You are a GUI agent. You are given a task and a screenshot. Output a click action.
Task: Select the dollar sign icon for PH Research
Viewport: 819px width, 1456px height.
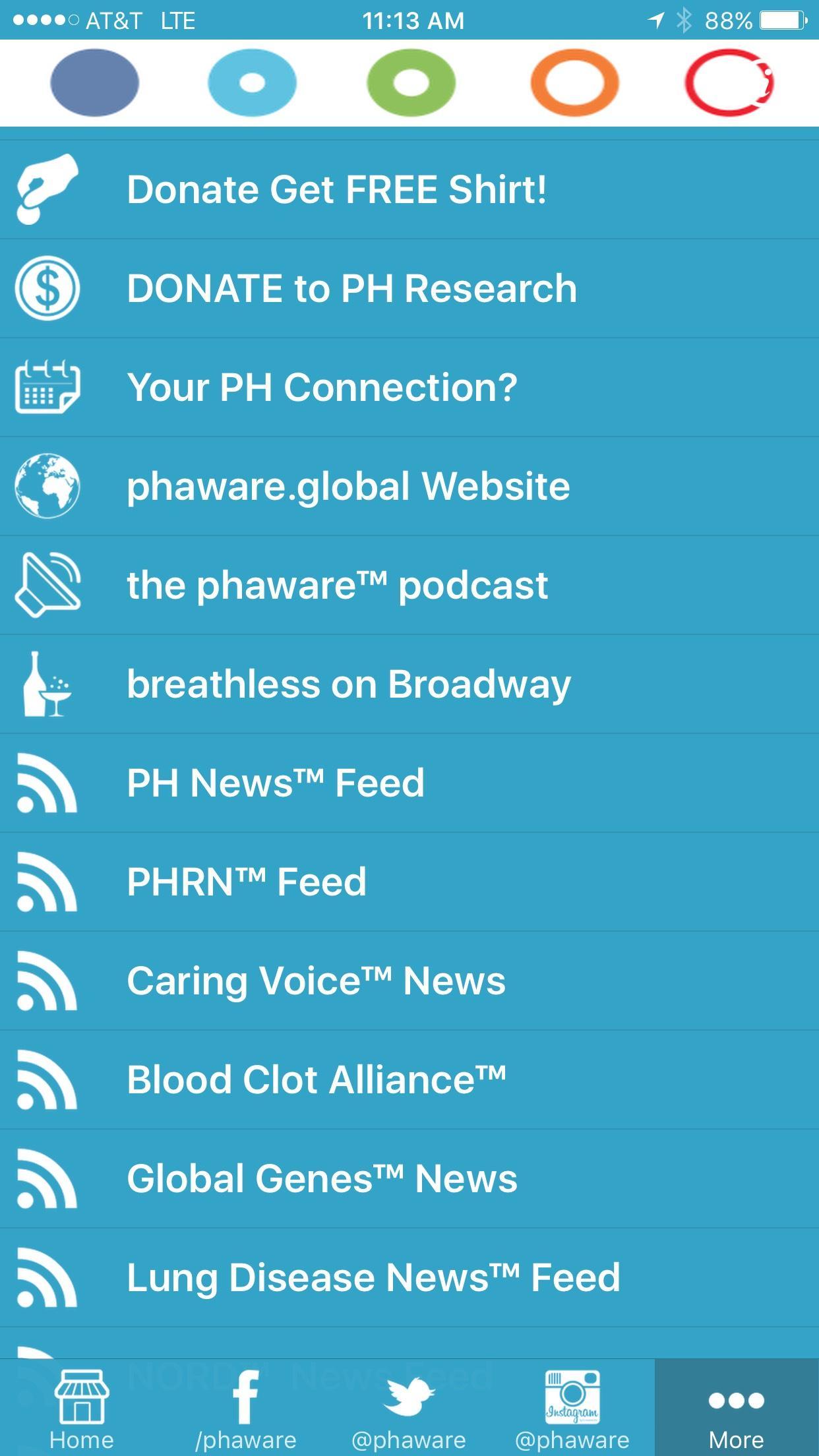[46, 288]
